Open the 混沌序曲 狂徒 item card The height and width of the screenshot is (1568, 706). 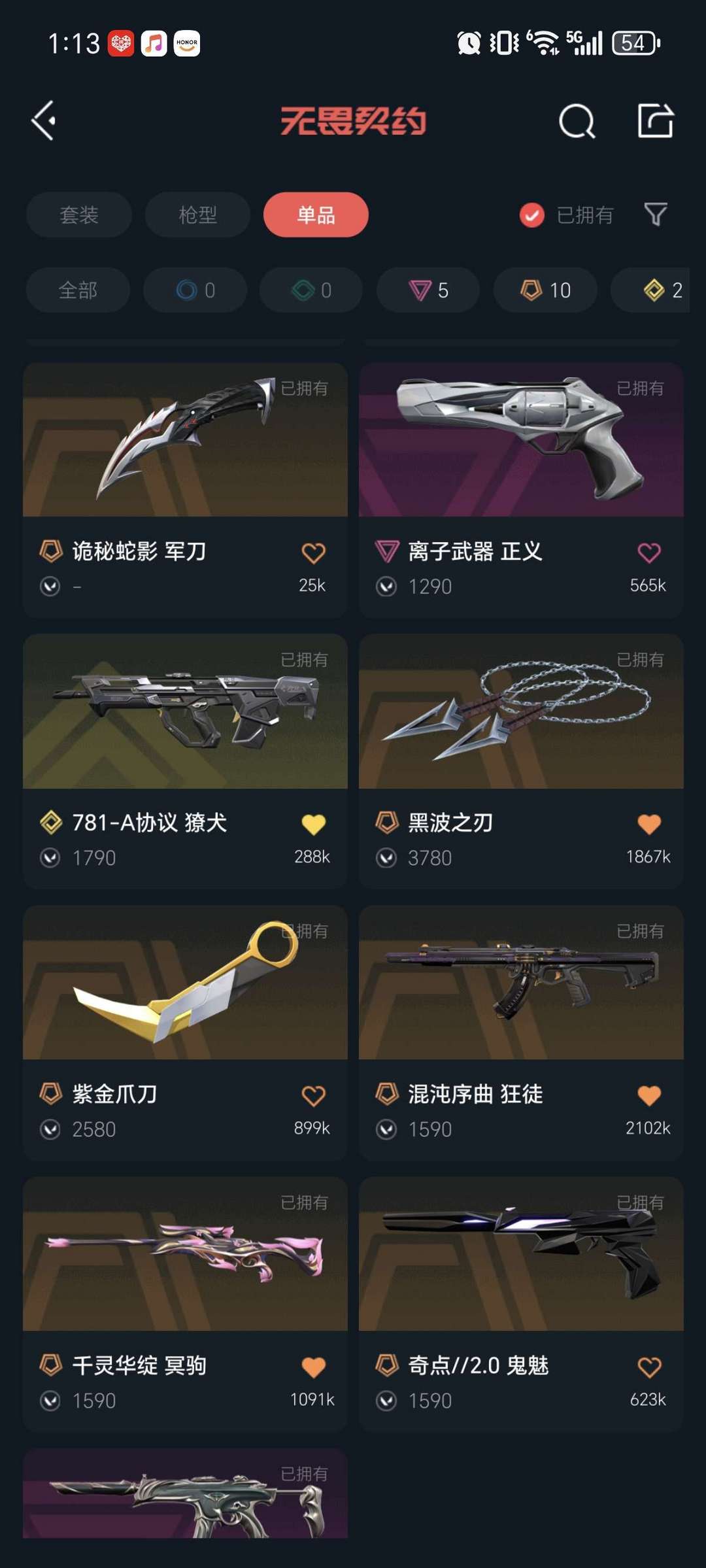(x=521, y=1000)
